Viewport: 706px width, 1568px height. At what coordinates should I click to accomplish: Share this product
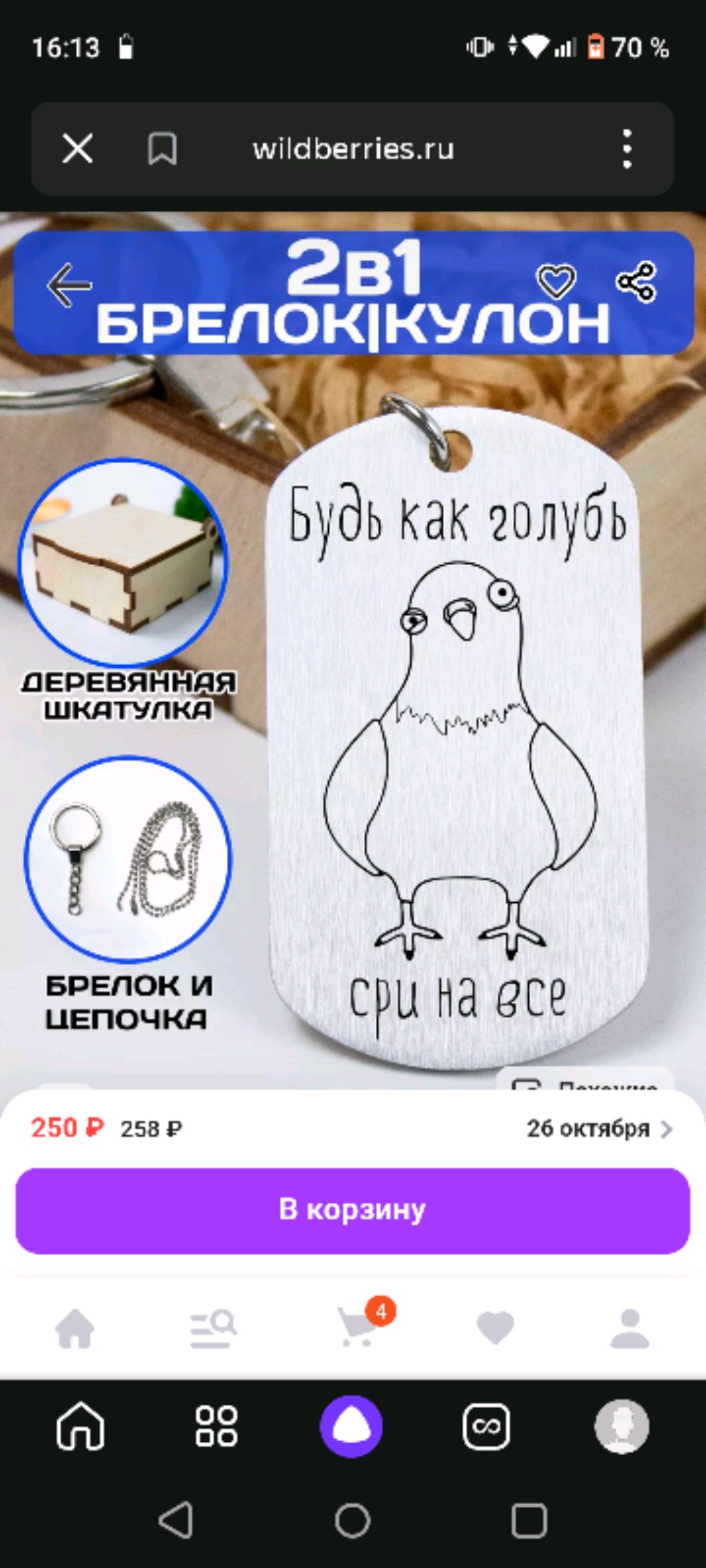click(x=636, y=282)
